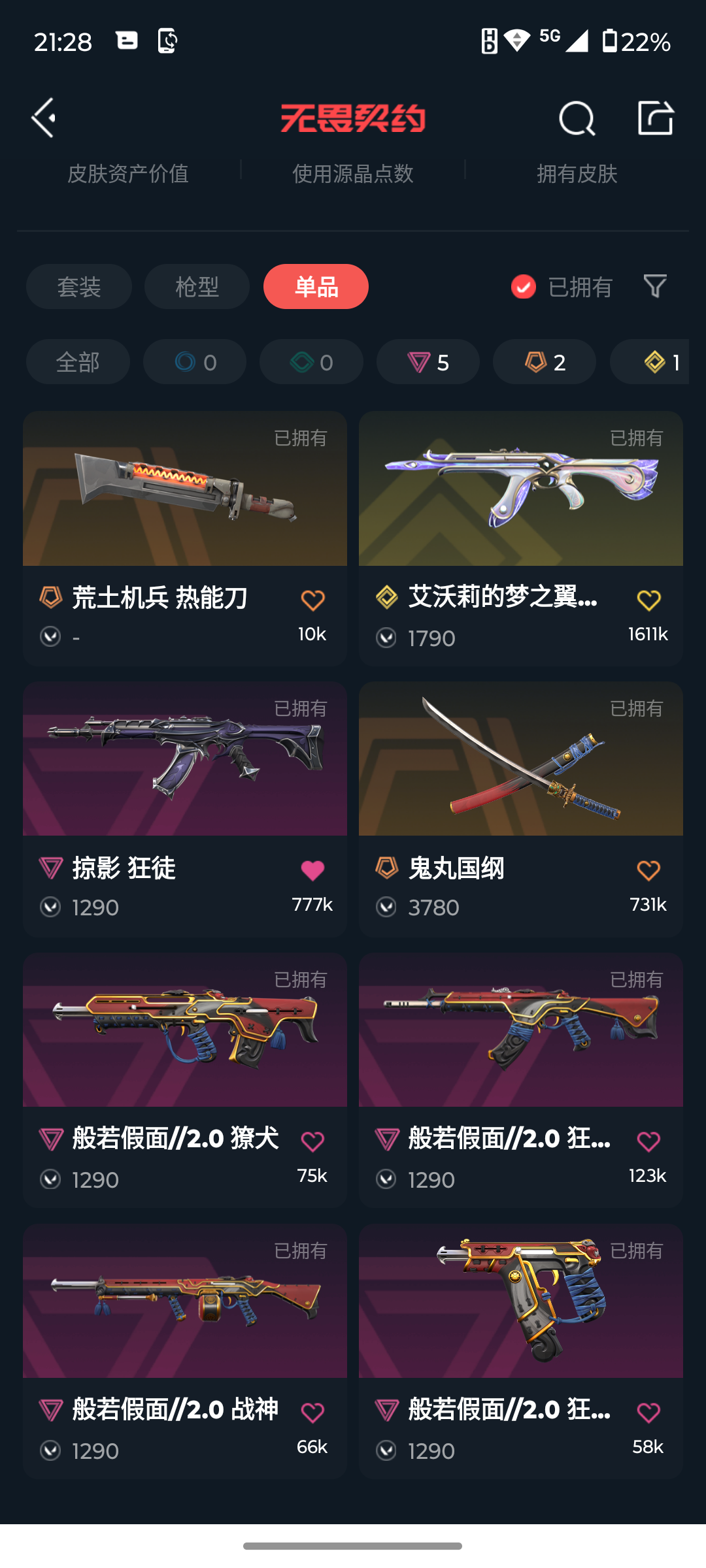Image resolution: width=706 pixels, height=1568 pixels.
Task: Switch to the 枪型 tab
Action: coord(197,287)
